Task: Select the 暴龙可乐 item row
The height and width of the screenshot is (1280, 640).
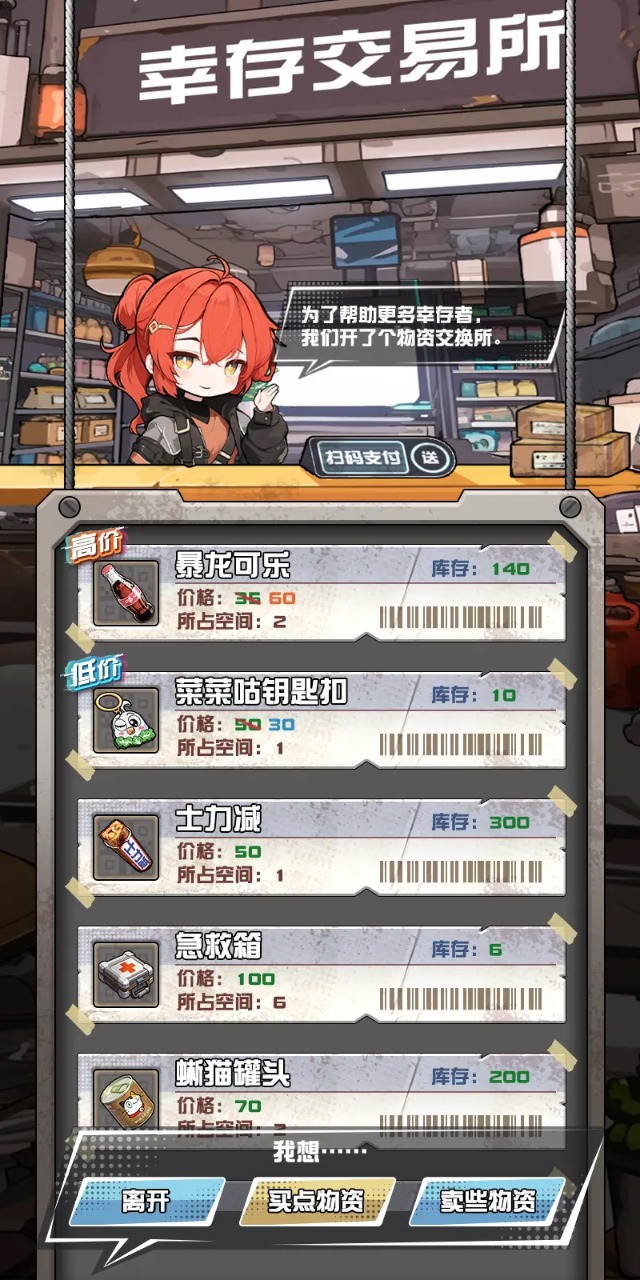Action: pos(322,593)
